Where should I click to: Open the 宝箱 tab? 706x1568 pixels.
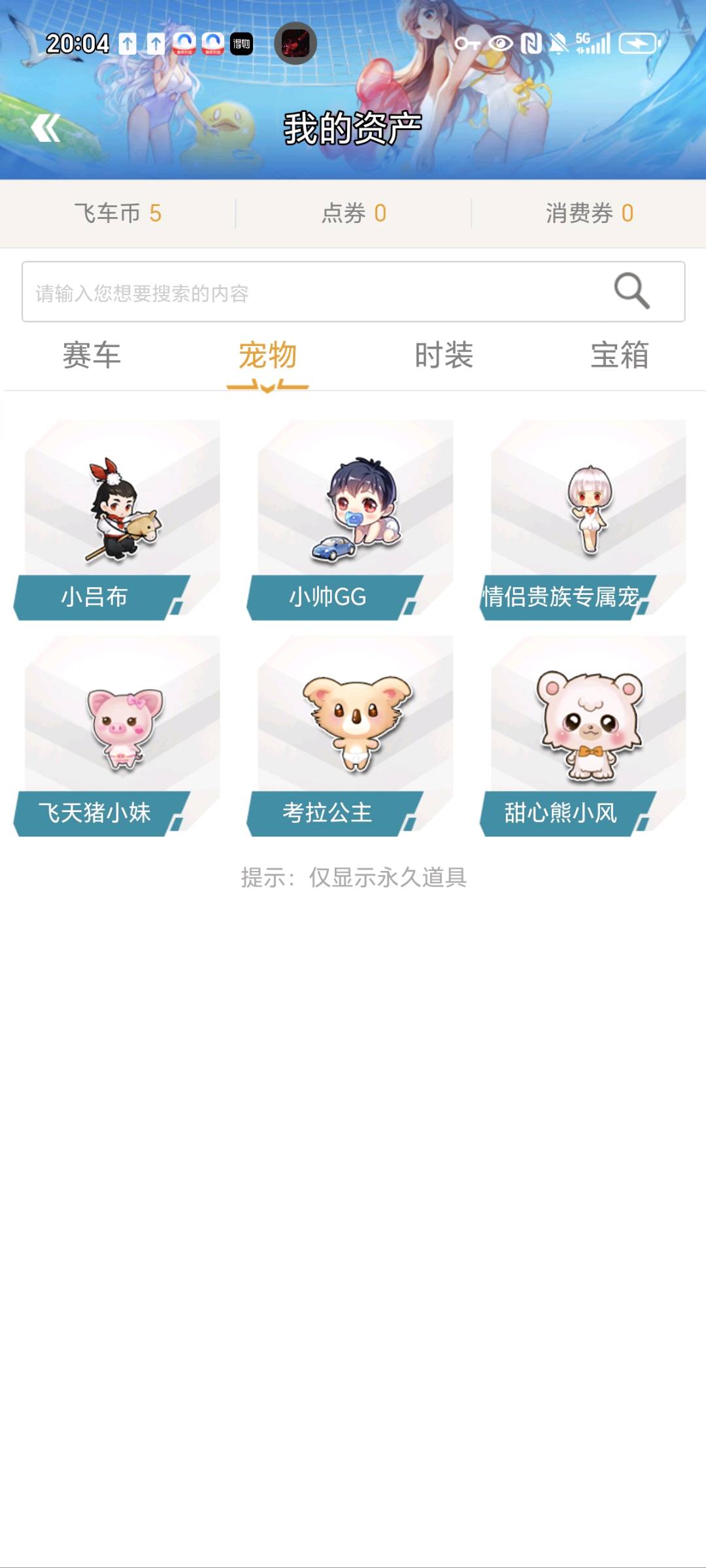pyautogui.click(x=620, y=356)
